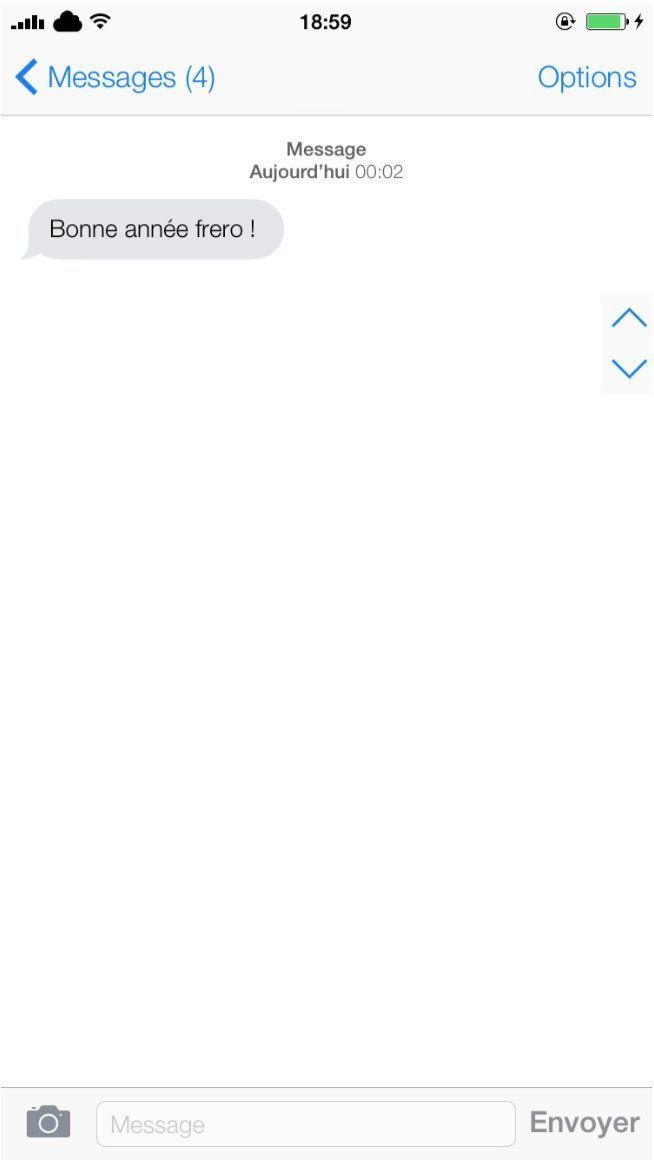This screenshot has height=1160, width=654.
Task: Tap Envoyer to send the message
Action: pyautogui.click(x=584, y=1123)
